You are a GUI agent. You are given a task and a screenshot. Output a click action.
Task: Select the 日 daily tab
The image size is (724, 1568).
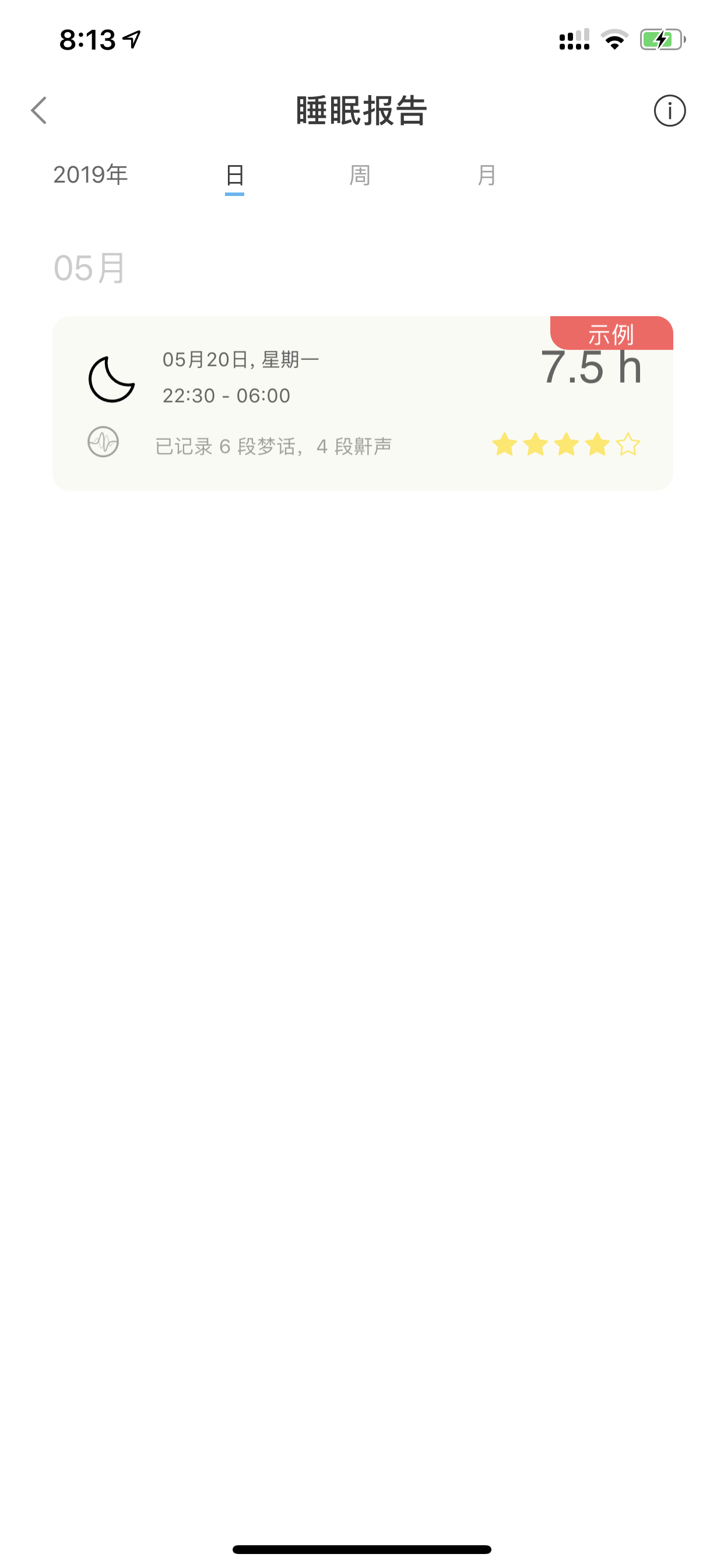coord(235,177)
